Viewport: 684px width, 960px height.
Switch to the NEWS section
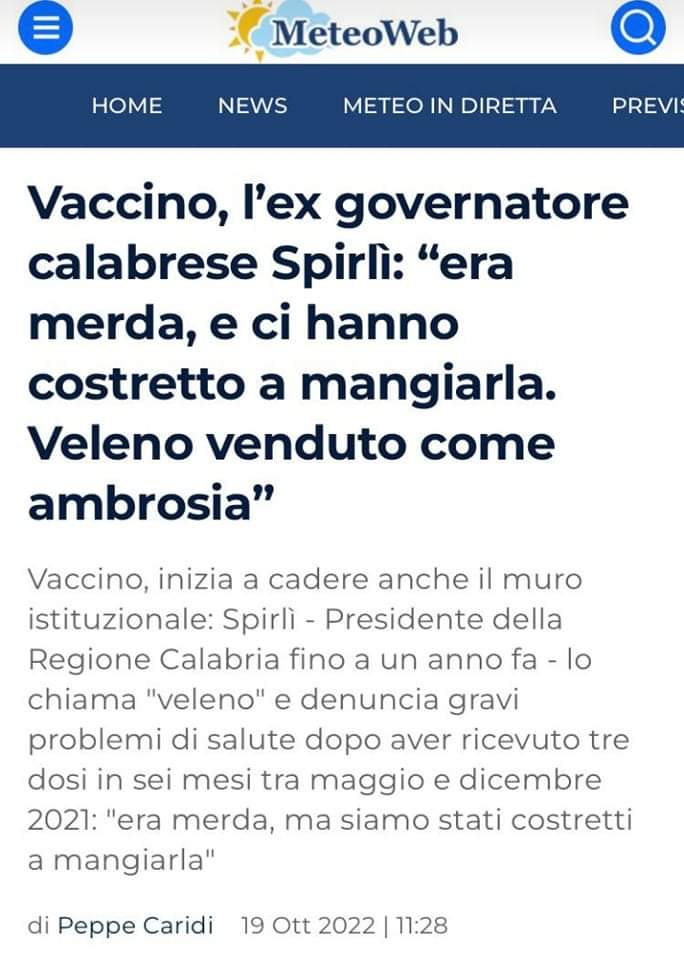[252, 106]
